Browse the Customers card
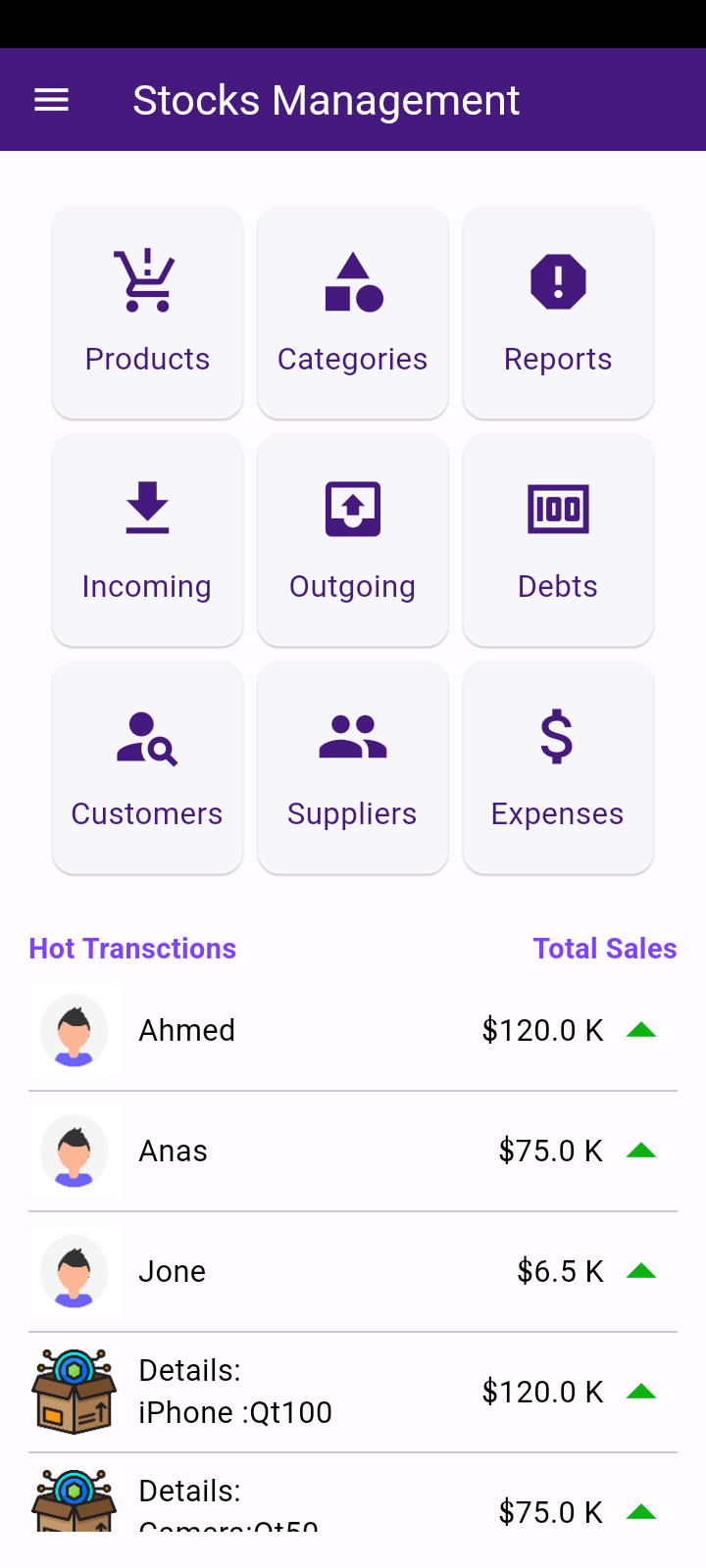This screenshot has height=1568, width=706. [147, 767]
